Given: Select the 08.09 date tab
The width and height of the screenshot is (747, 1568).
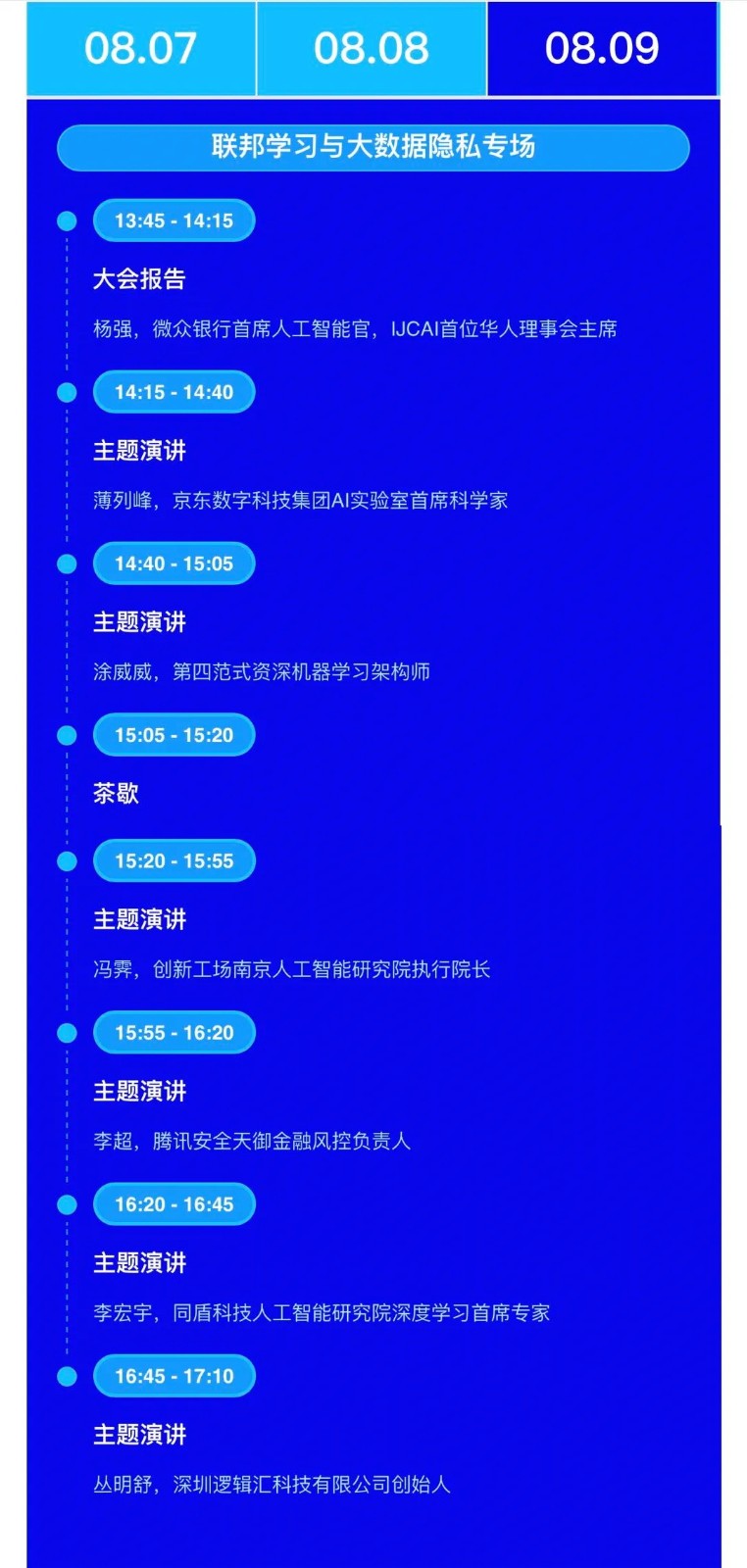Looking at the screenshot, I should [602, 48].
